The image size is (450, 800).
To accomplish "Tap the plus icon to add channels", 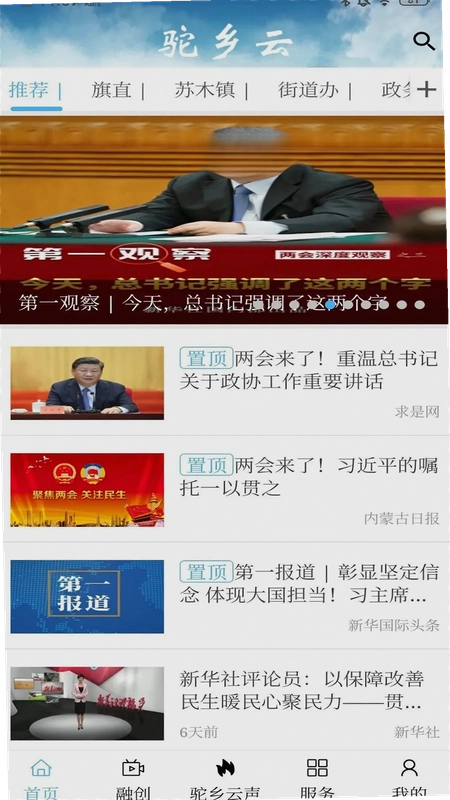I will click(427, 90).
